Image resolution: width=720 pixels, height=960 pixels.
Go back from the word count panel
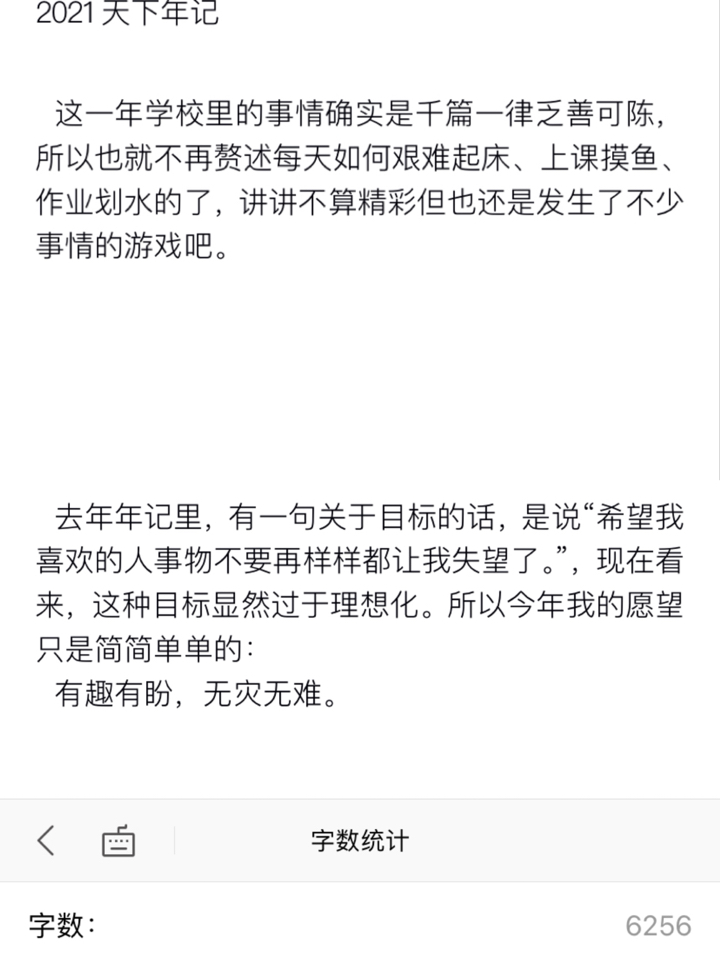(x=47, y=840)
